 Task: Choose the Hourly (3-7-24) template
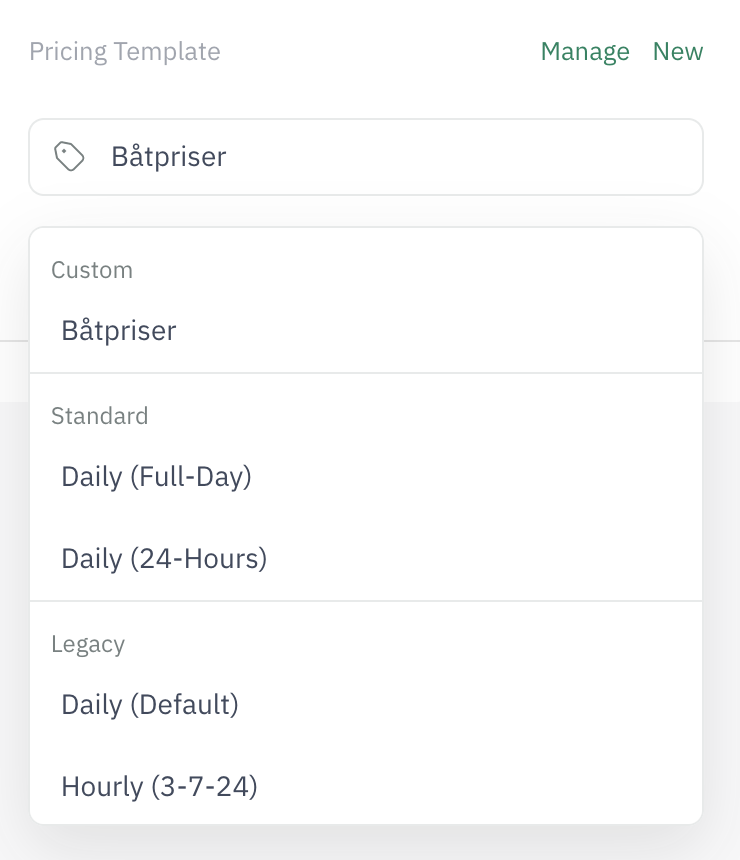tap(160, 787)
